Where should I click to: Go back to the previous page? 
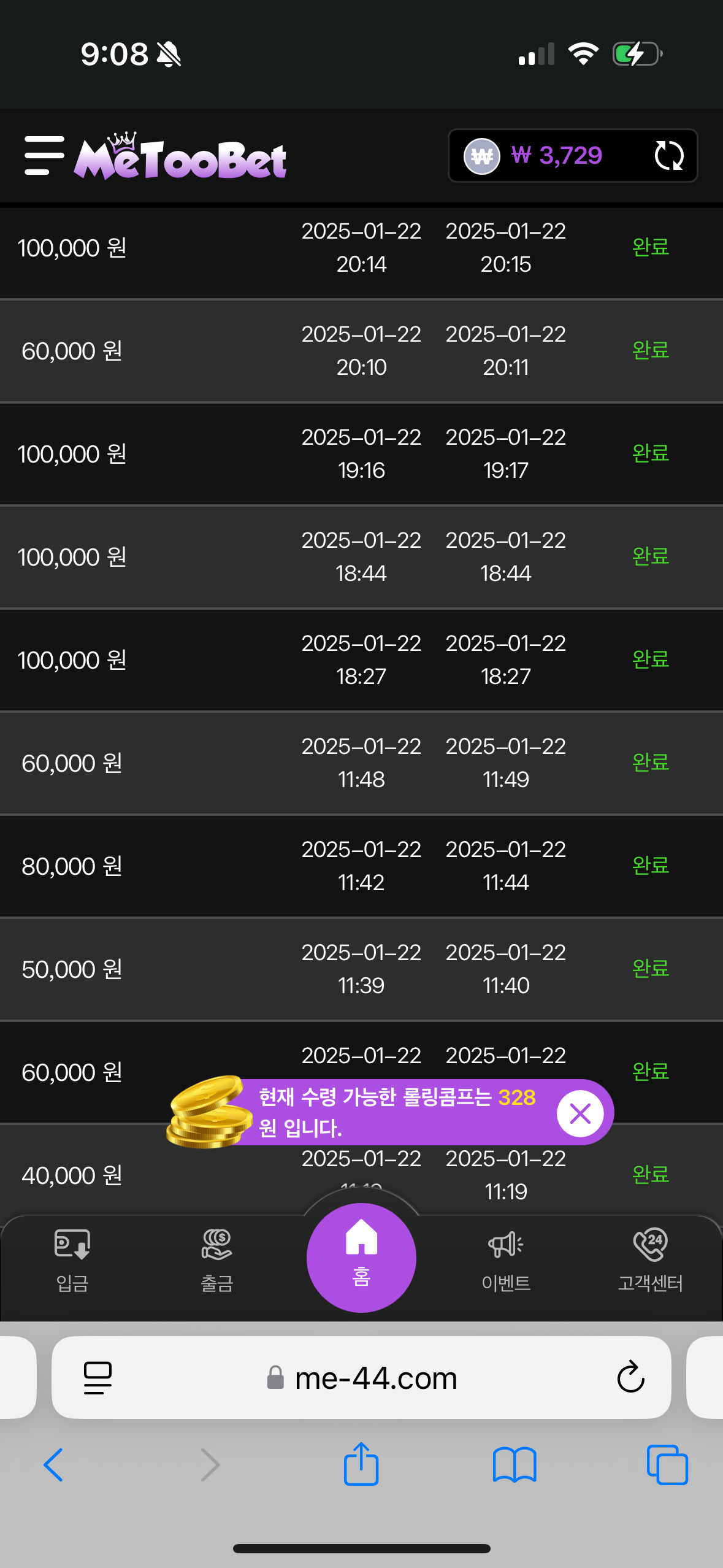pos(53,1465)
